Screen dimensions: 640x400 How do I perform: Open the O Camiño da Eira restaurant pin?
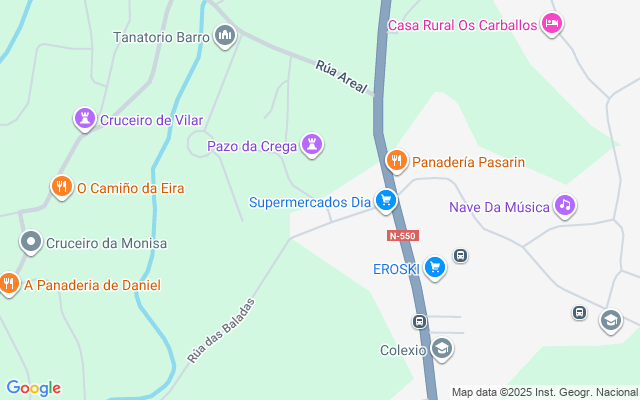click(x=61, y=187)
